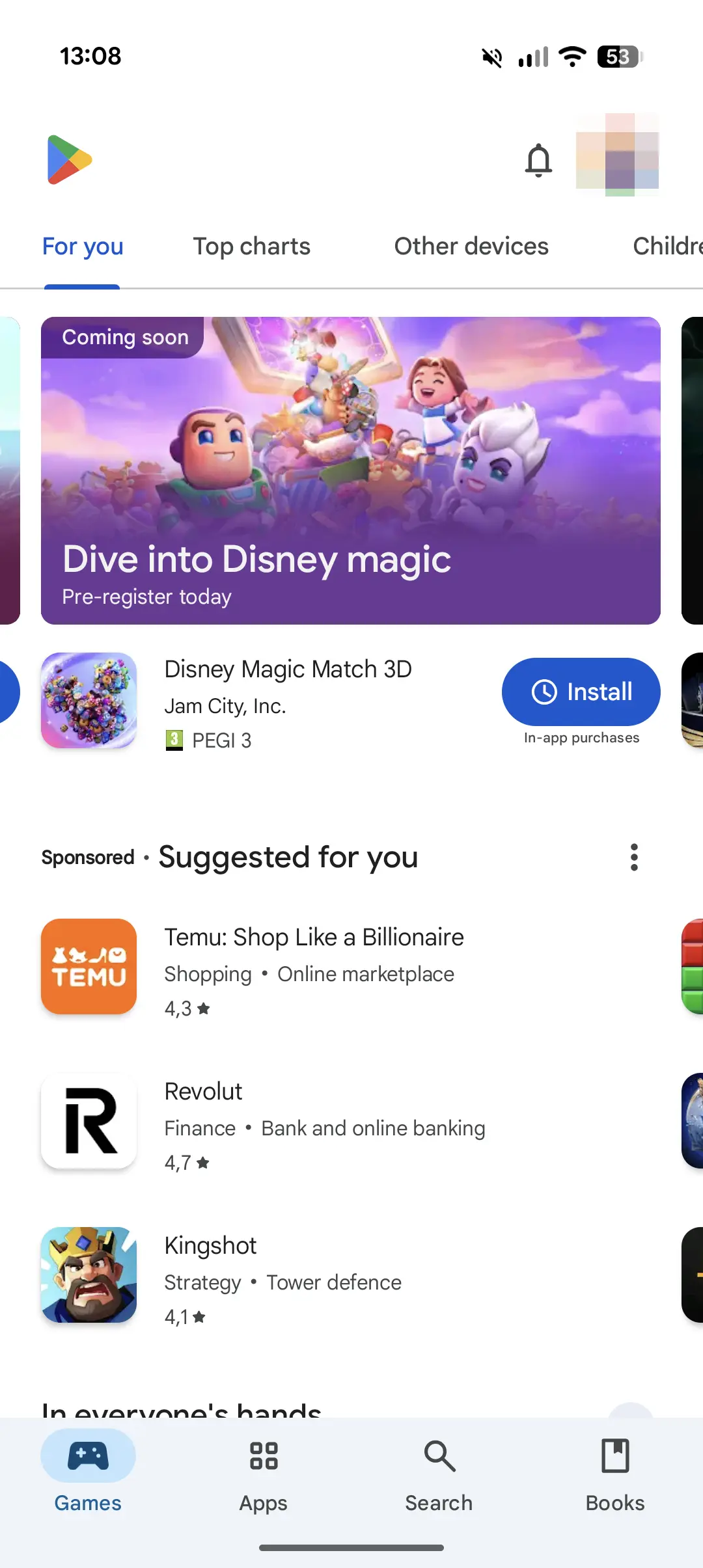
Task: Open the Disney Magic Match 3D listing
Action: pos(260,702)
